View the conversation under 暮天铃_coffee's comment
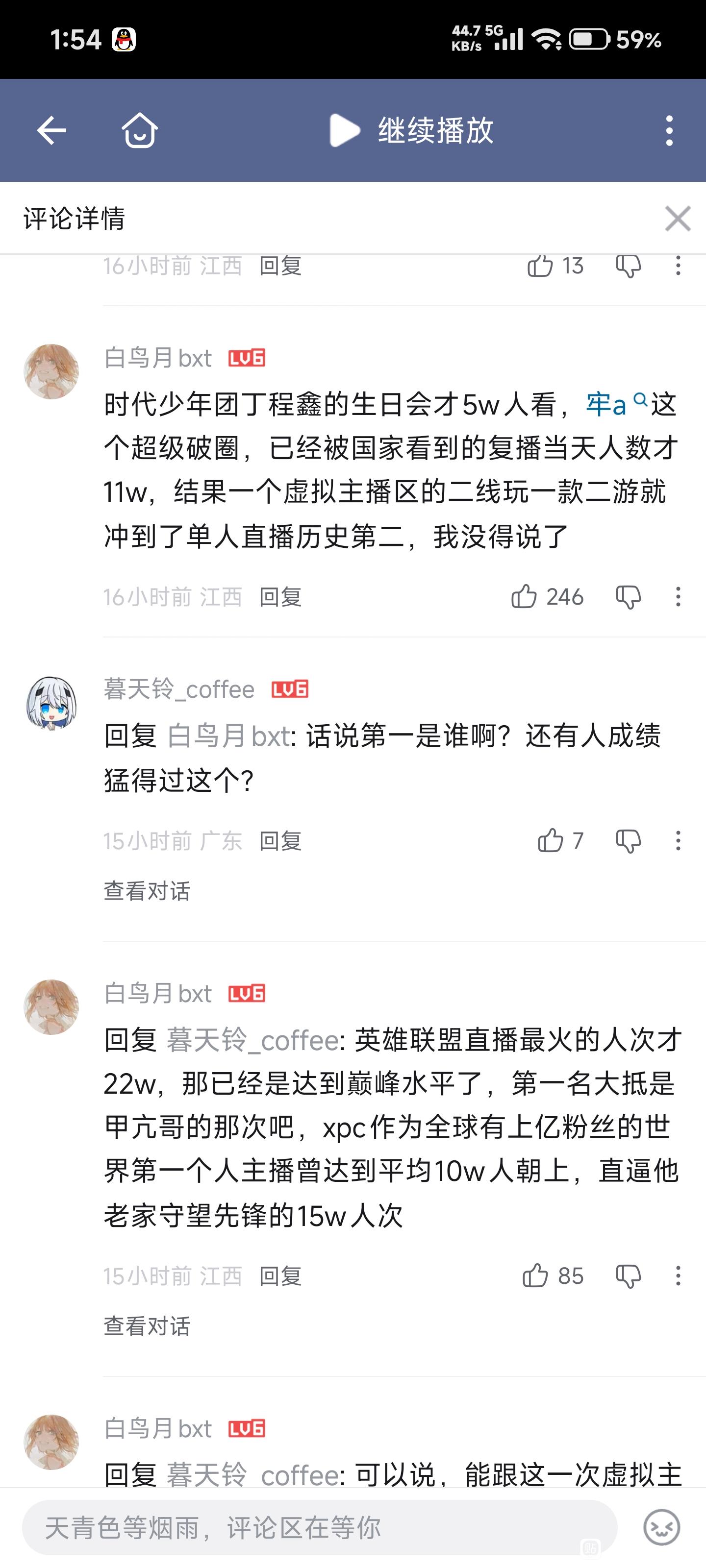 pyautogui.click(x=147, y=890)
